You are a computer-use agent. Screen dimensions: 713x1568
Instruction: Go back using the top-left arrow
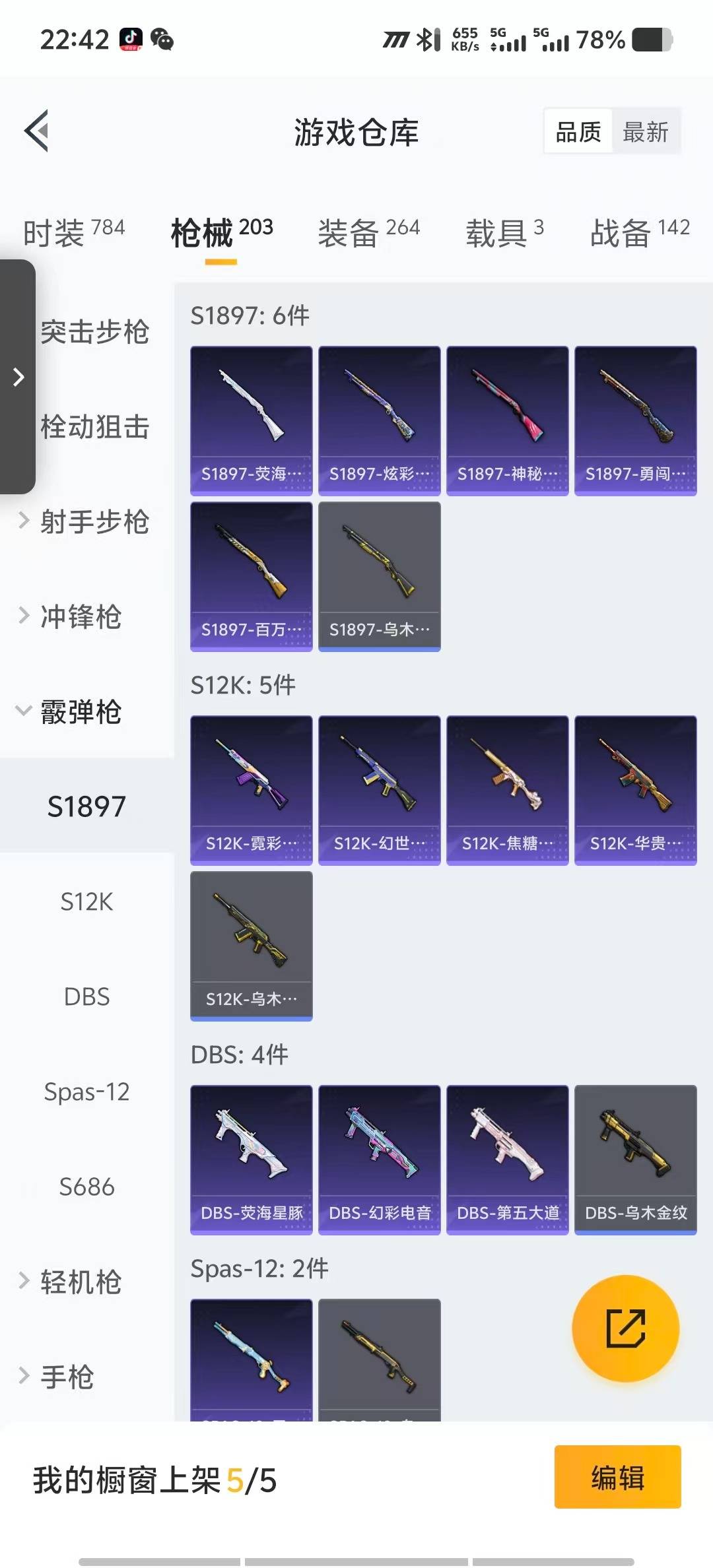tap(37, 131)
